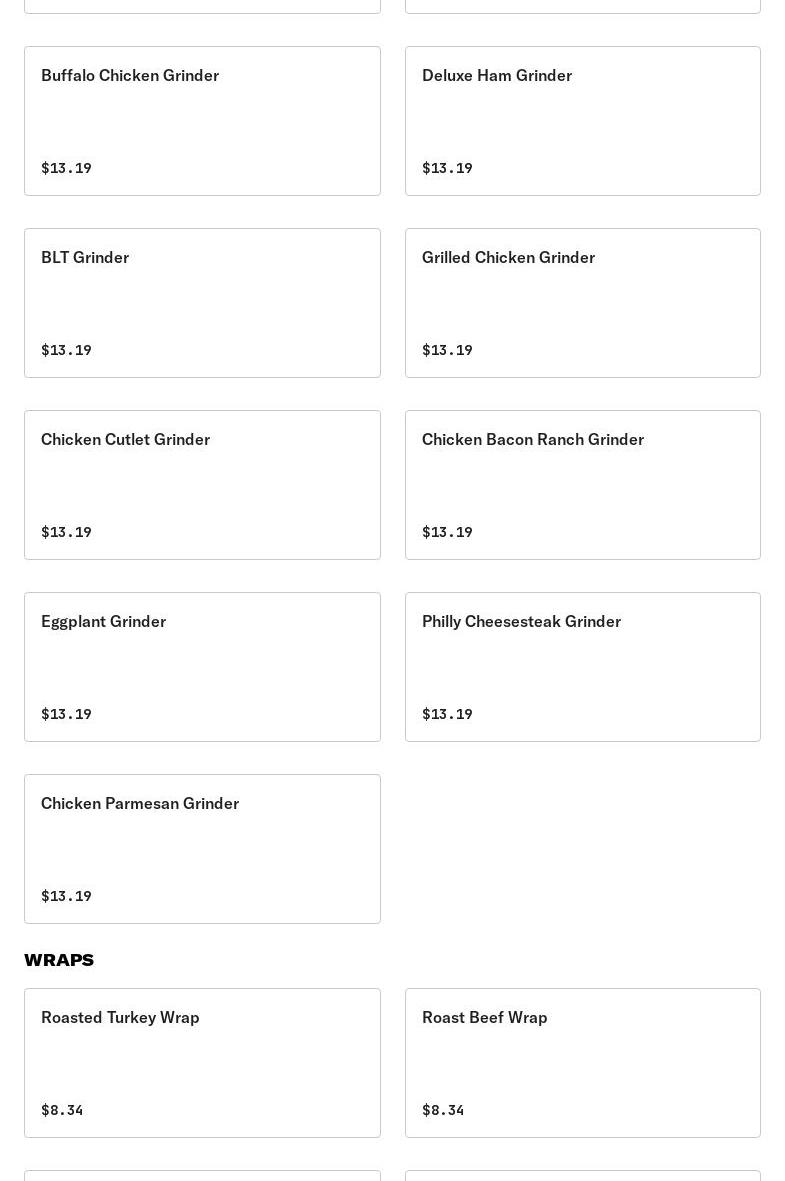Select the Roast Beef Wrap

pos(582,1063)
